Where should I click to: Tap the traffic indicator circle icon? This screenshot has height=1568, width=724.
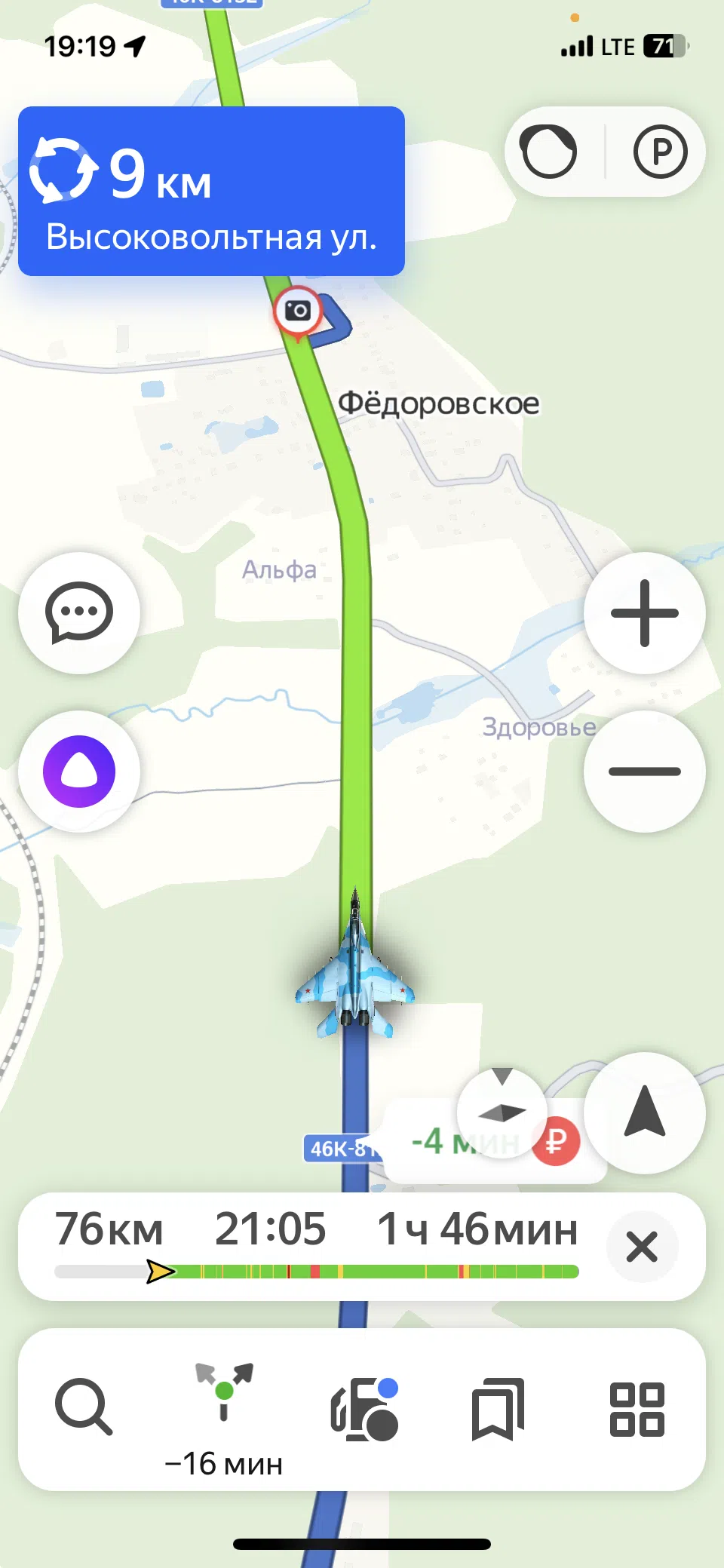[x=550, y=152]
